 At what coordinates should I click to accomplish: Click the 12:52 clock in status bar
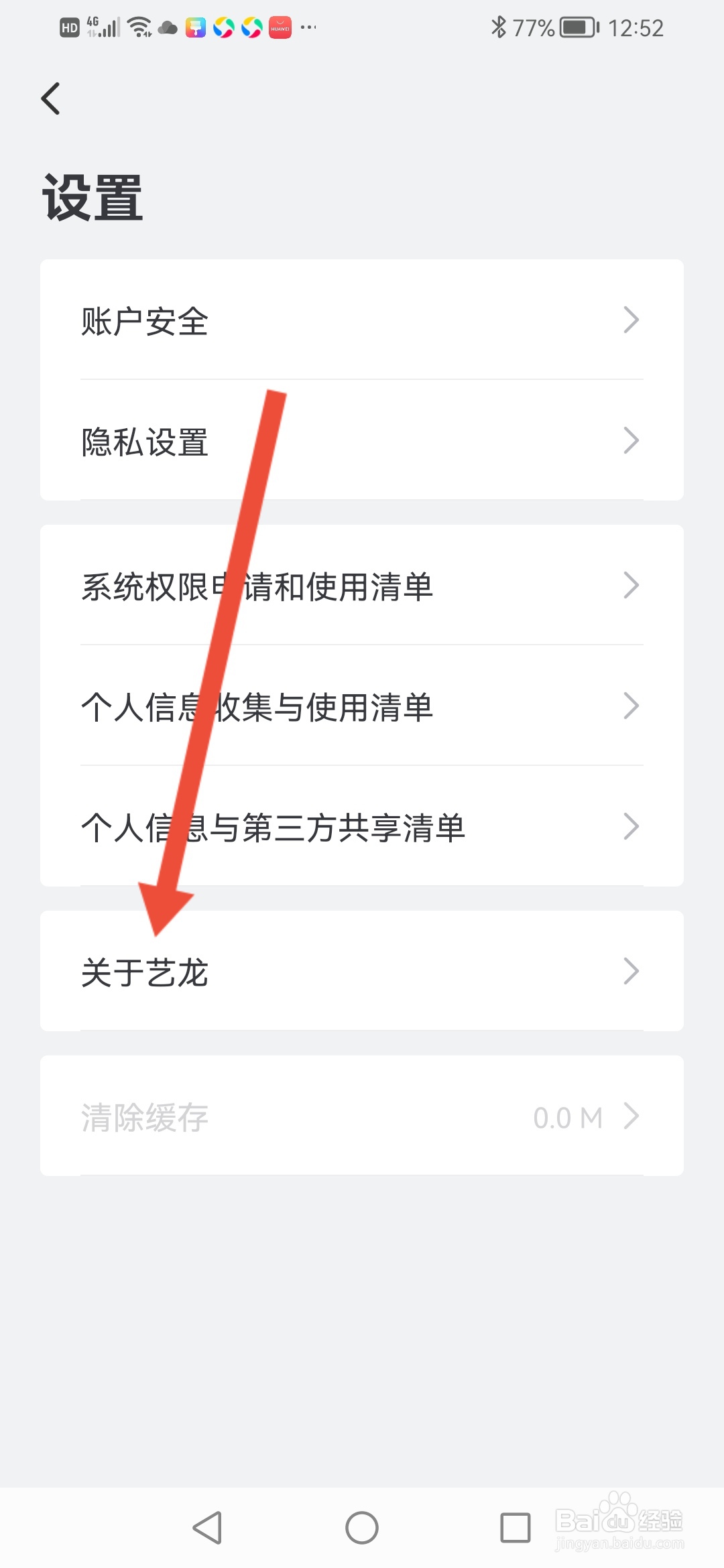637,27
